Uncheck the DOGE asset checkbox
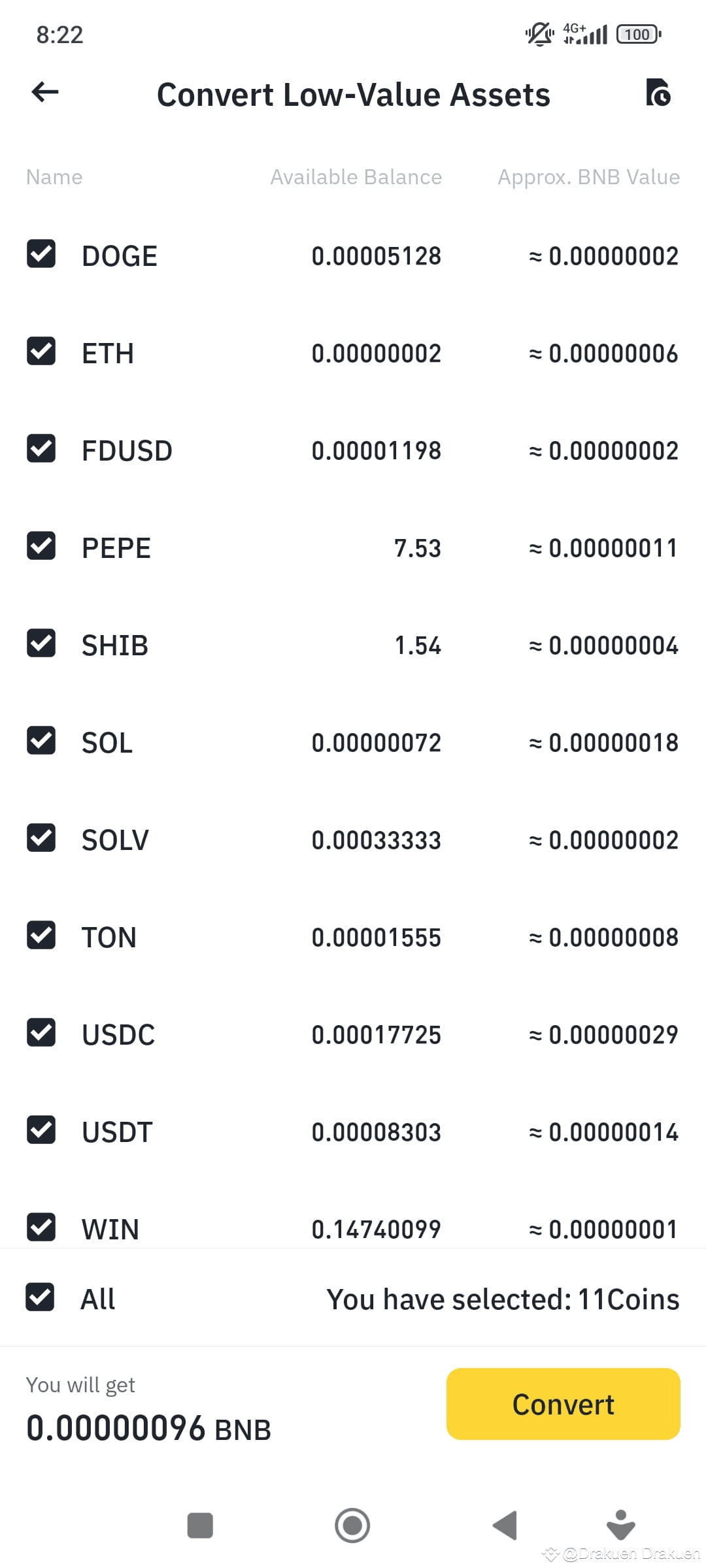Image resolution: width=706 pixels, height=1568 pixels. click(x=41, y=253)
